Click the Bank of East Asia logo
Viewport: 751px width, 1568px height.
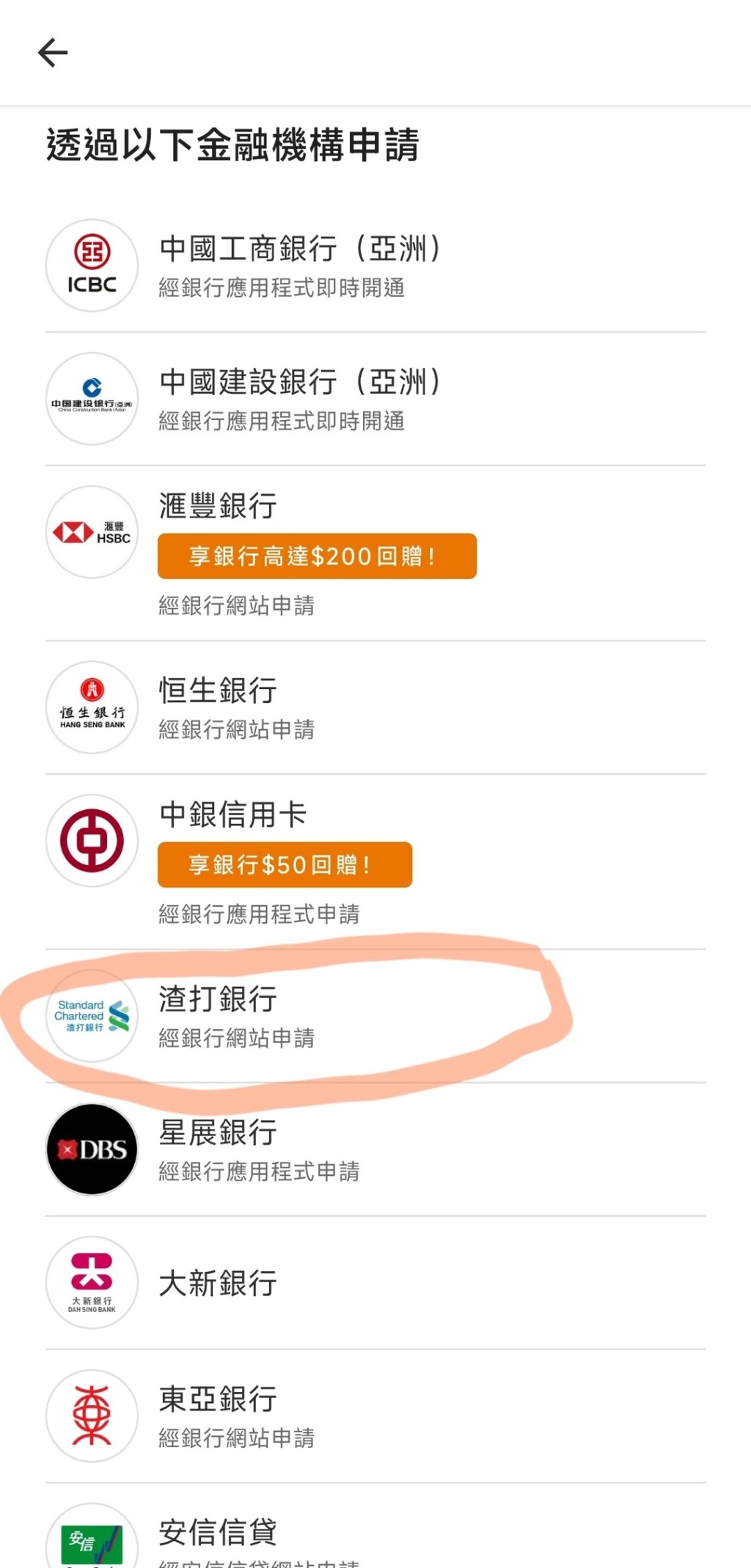click(x=91, y=1416)
